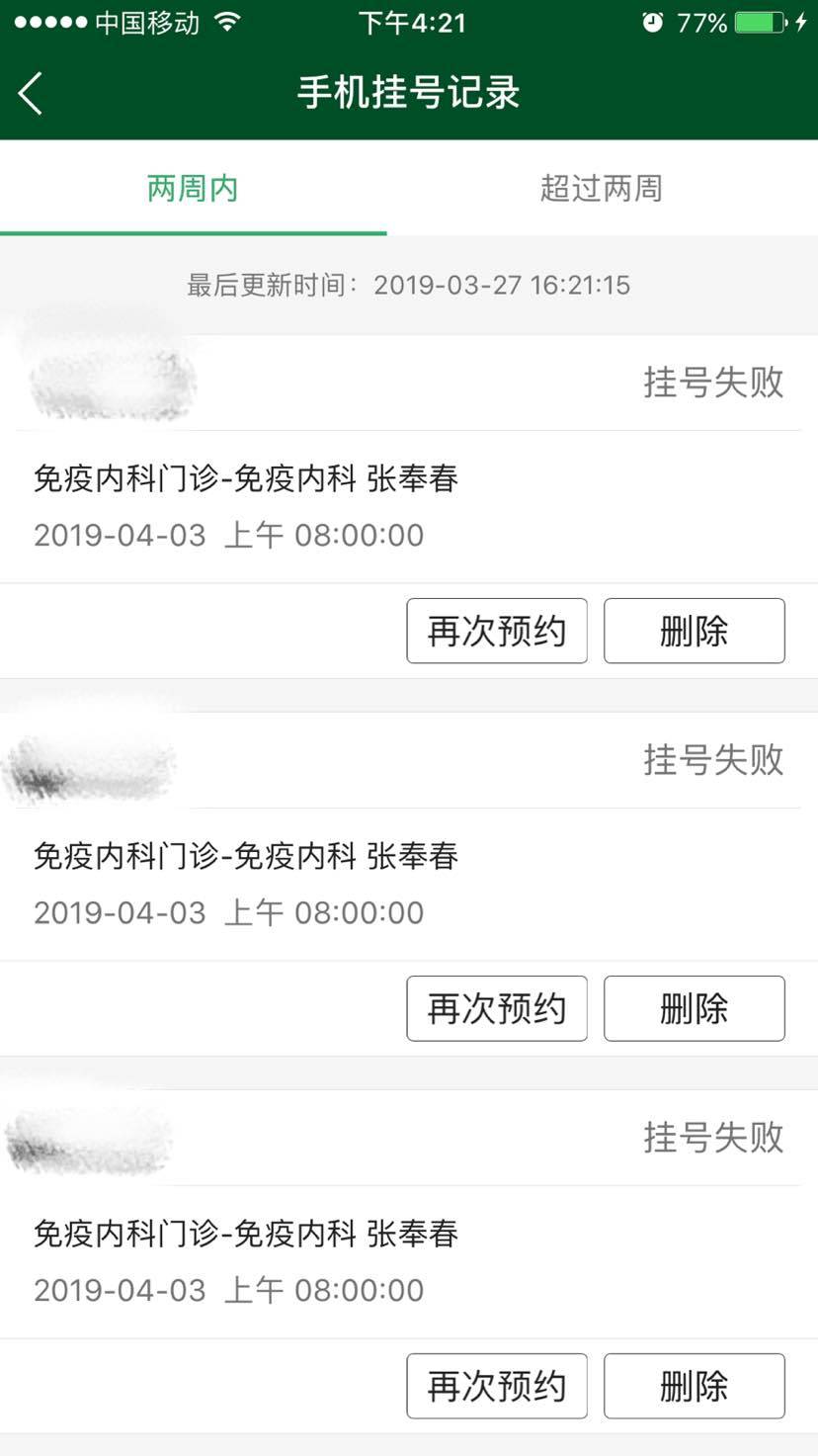The width and height of the screenshot is (818, 1456).
Task: Tap 再次预约 on the third record
Action: pyautogui.click(x=497, y=1386)
